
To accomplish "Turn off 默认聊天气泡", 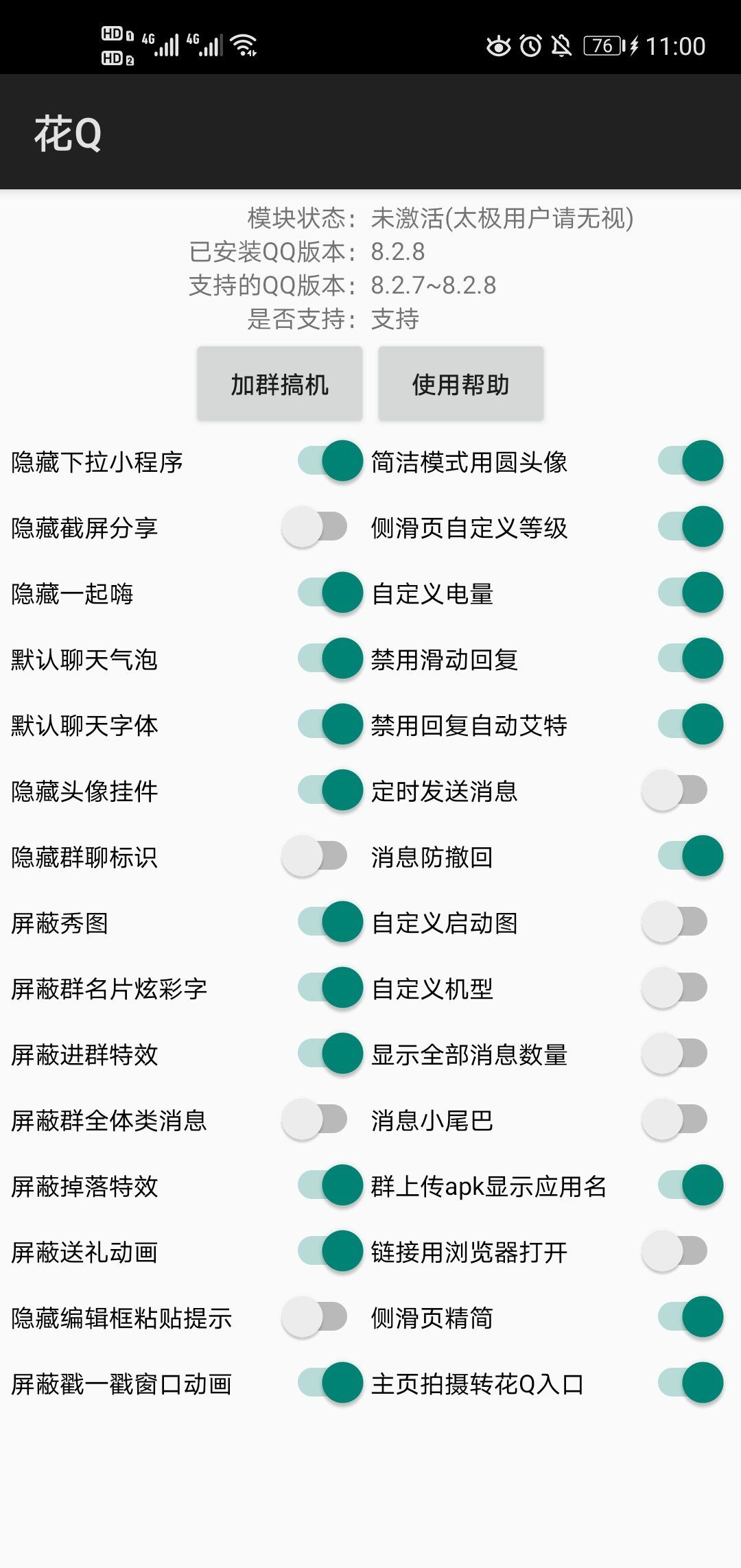I will [326, 660].
